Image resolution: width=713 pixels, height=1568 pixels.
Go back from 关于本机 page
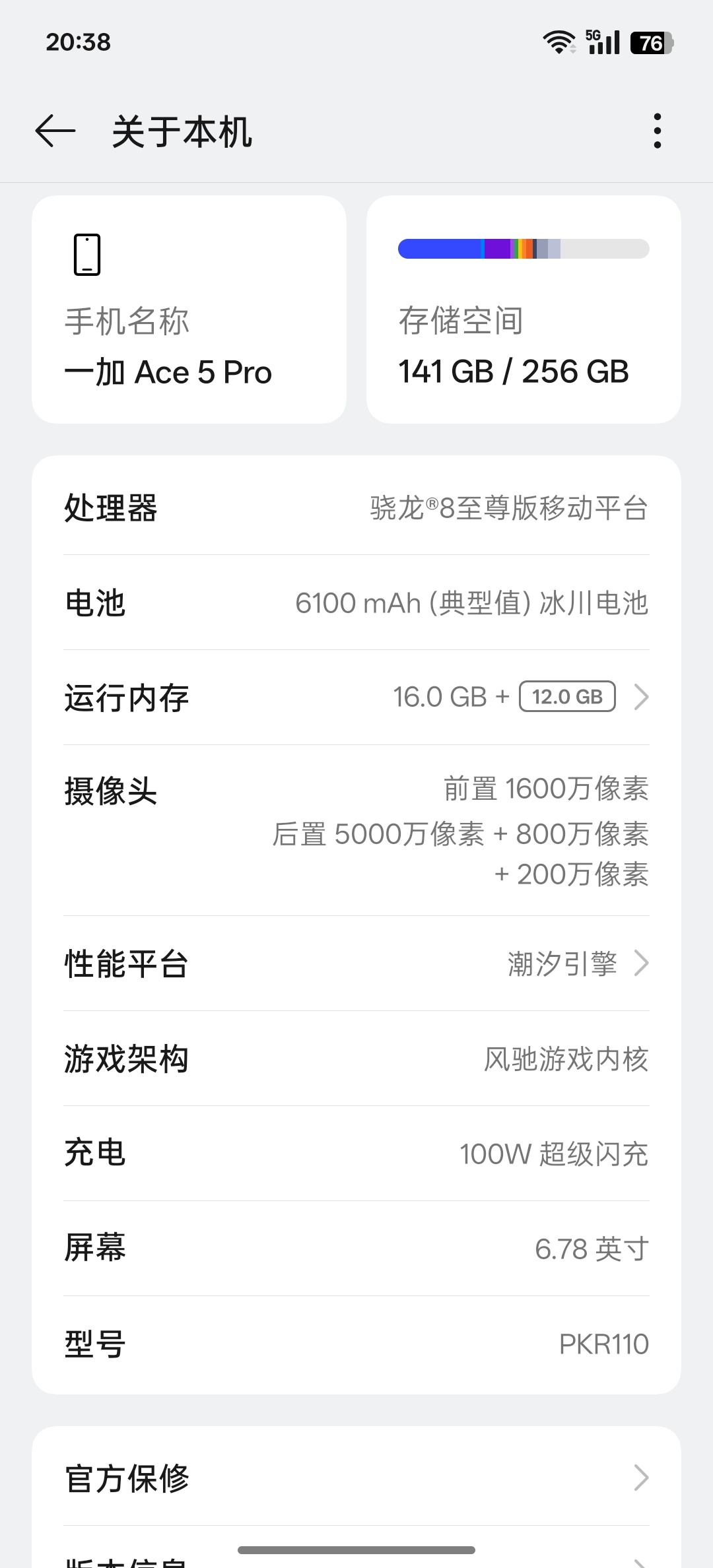[55, 131]
